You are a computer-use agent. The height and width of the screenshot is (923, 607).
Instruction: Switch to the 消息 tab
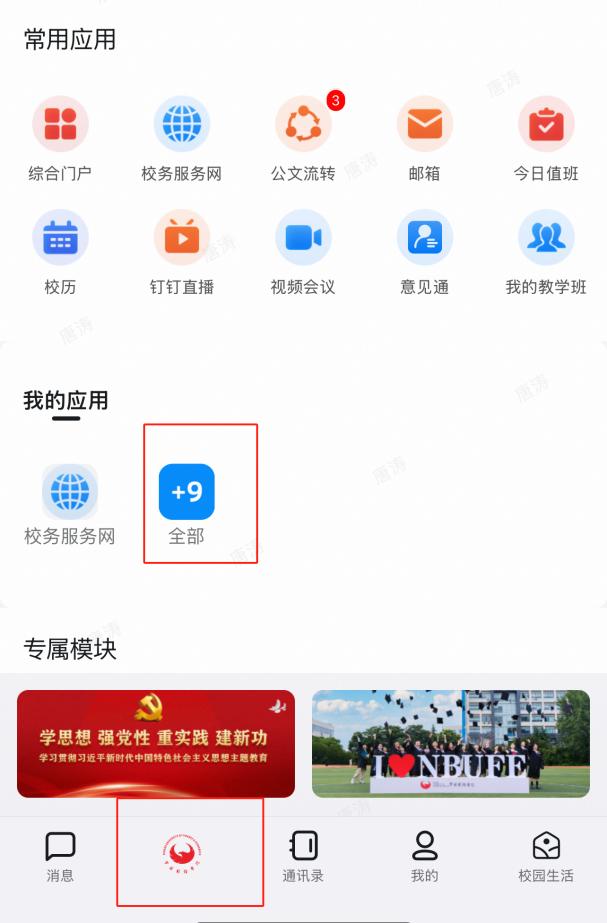[x=60, y=855]
